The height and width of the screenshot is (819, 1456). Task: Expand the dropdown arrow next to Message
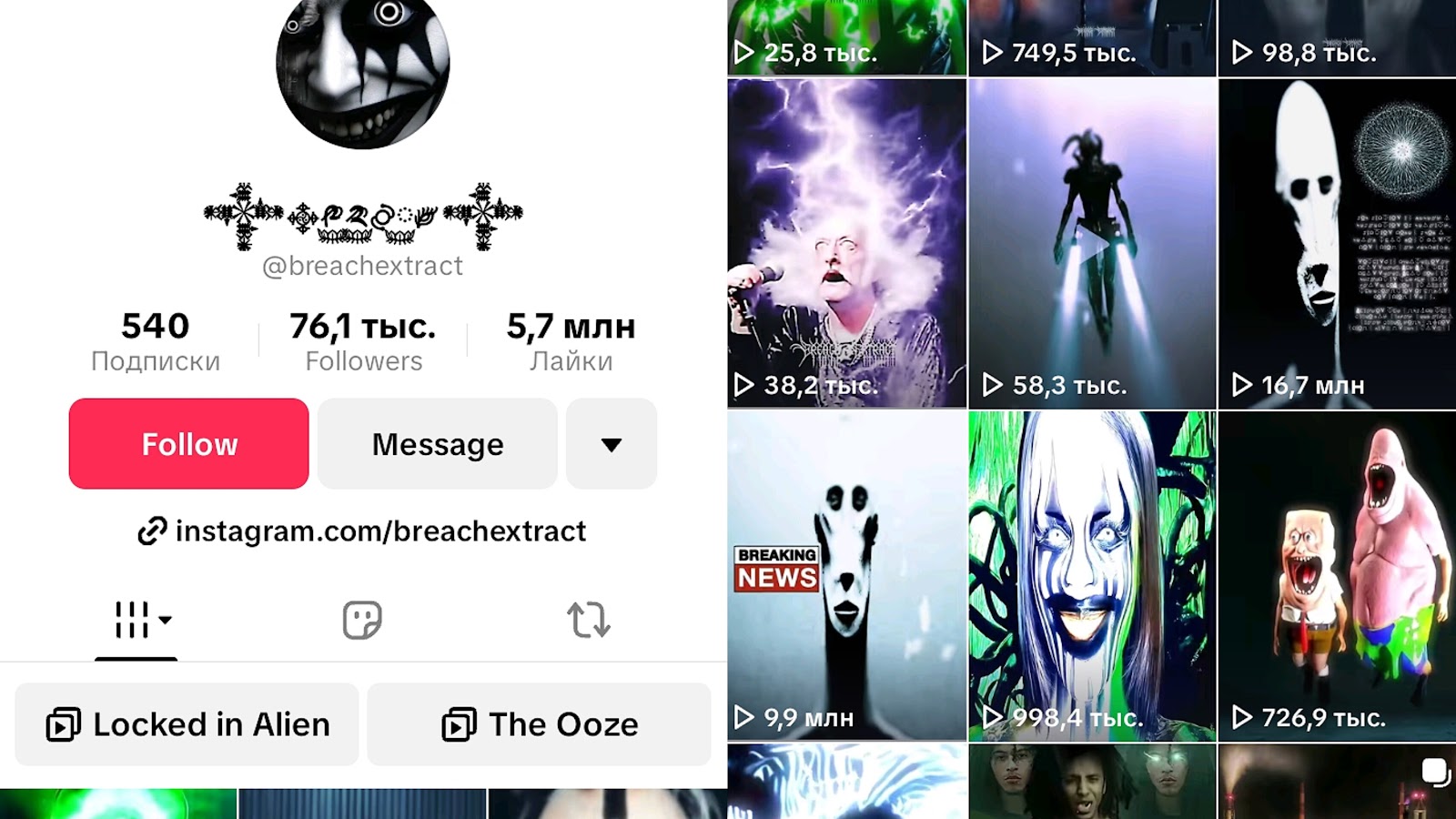point(611,444)
